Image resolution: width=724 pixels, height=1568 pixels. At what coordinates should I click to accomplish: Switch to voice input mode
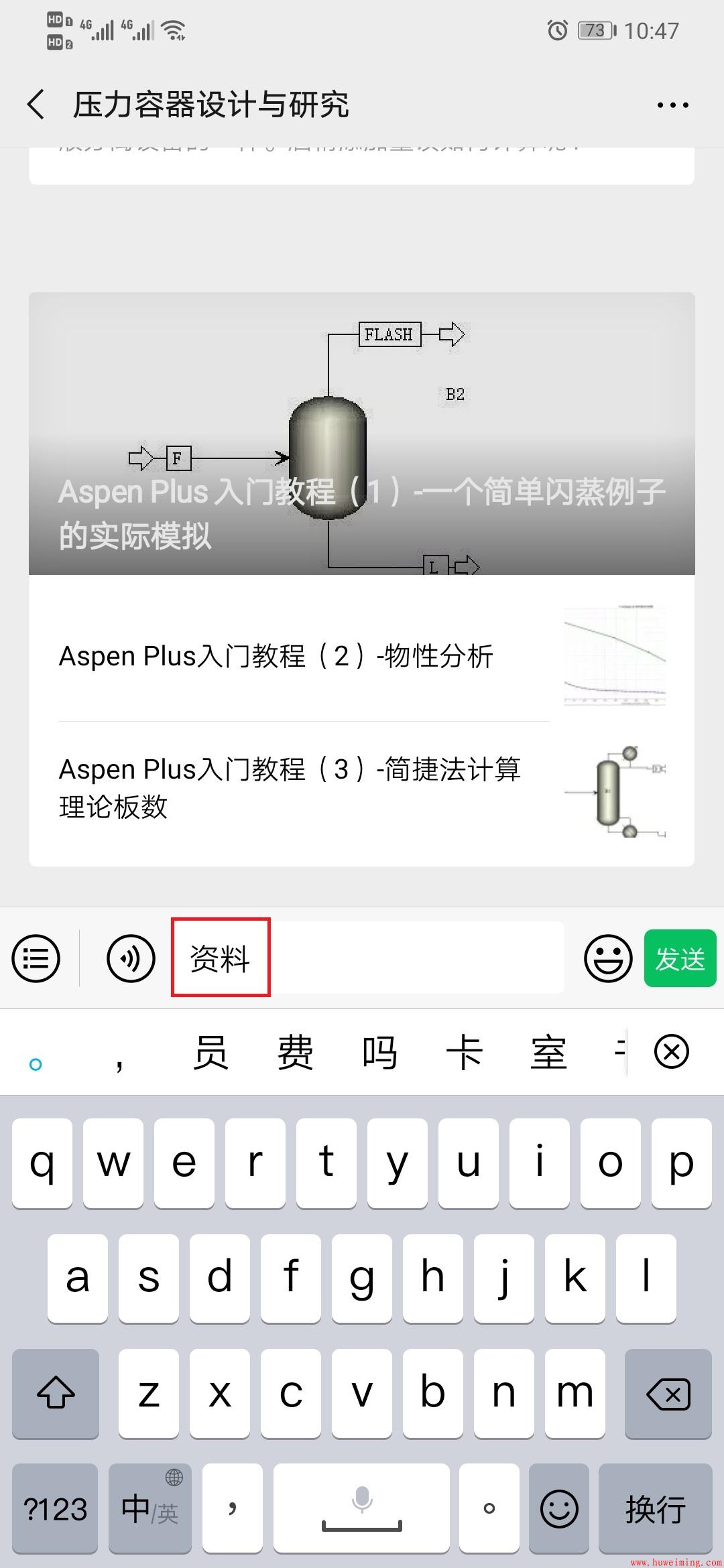tap(131, 958)
